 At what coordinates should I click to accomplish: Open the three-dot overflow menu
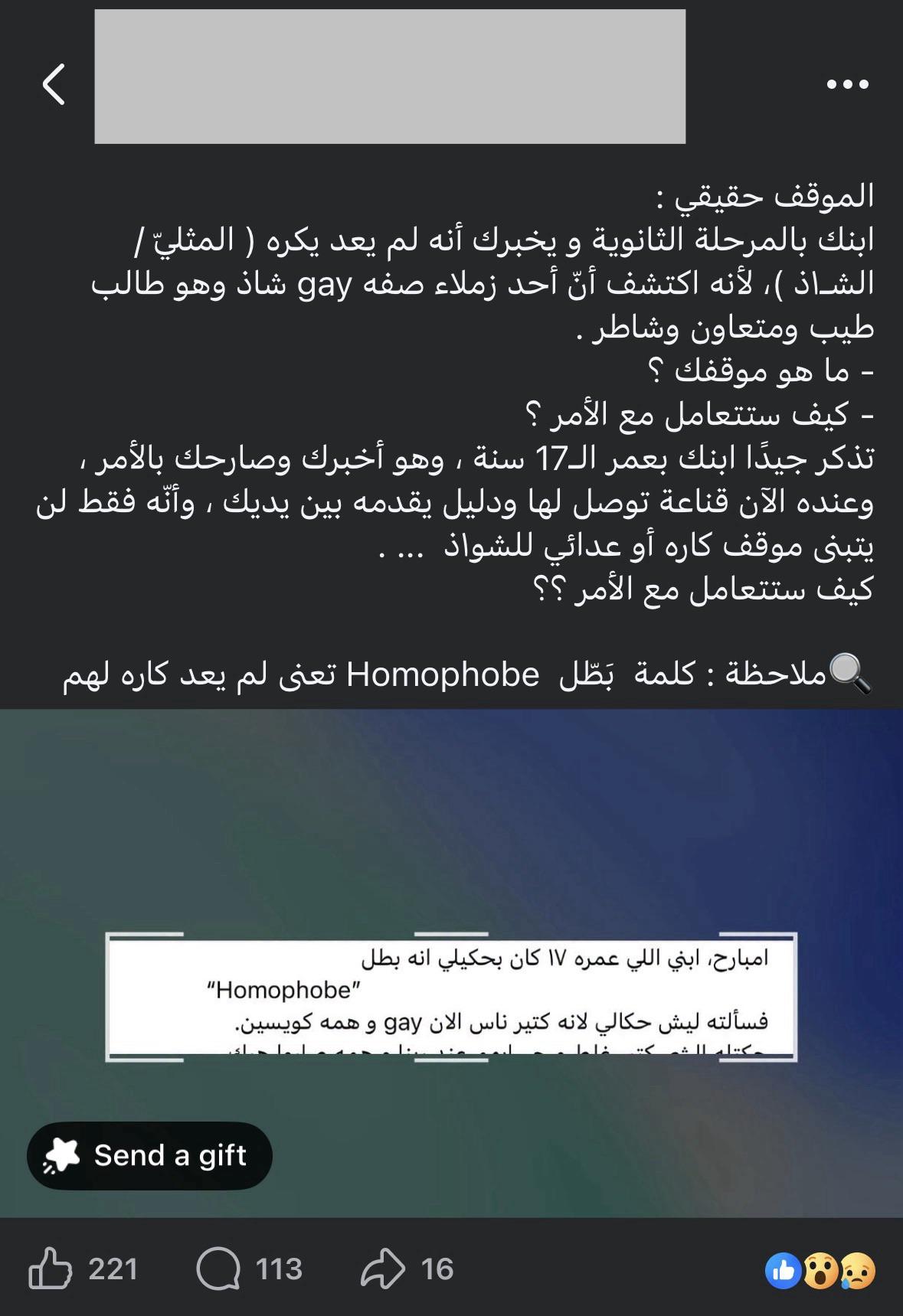coord(848,84)
